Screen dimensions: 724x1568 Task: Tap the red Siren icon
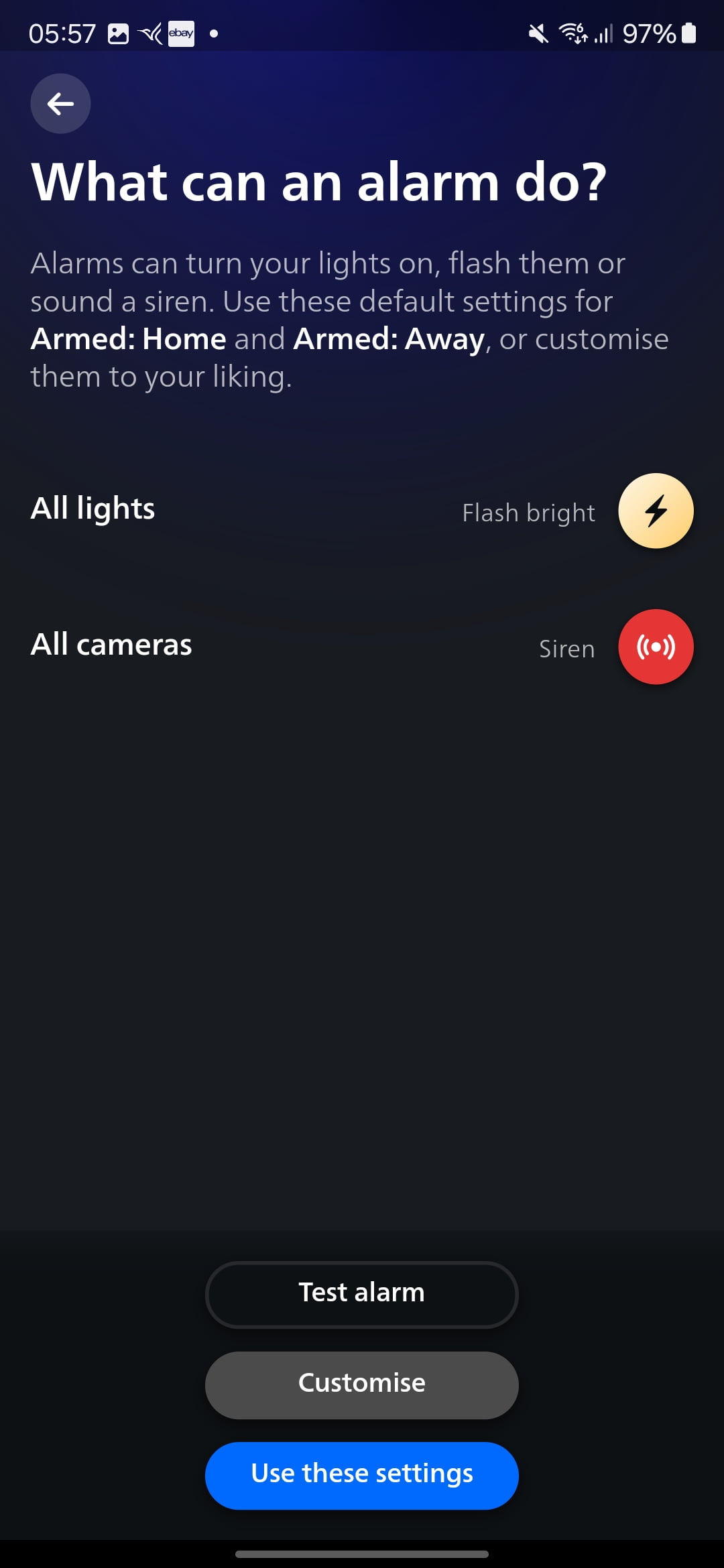[656, 647]
